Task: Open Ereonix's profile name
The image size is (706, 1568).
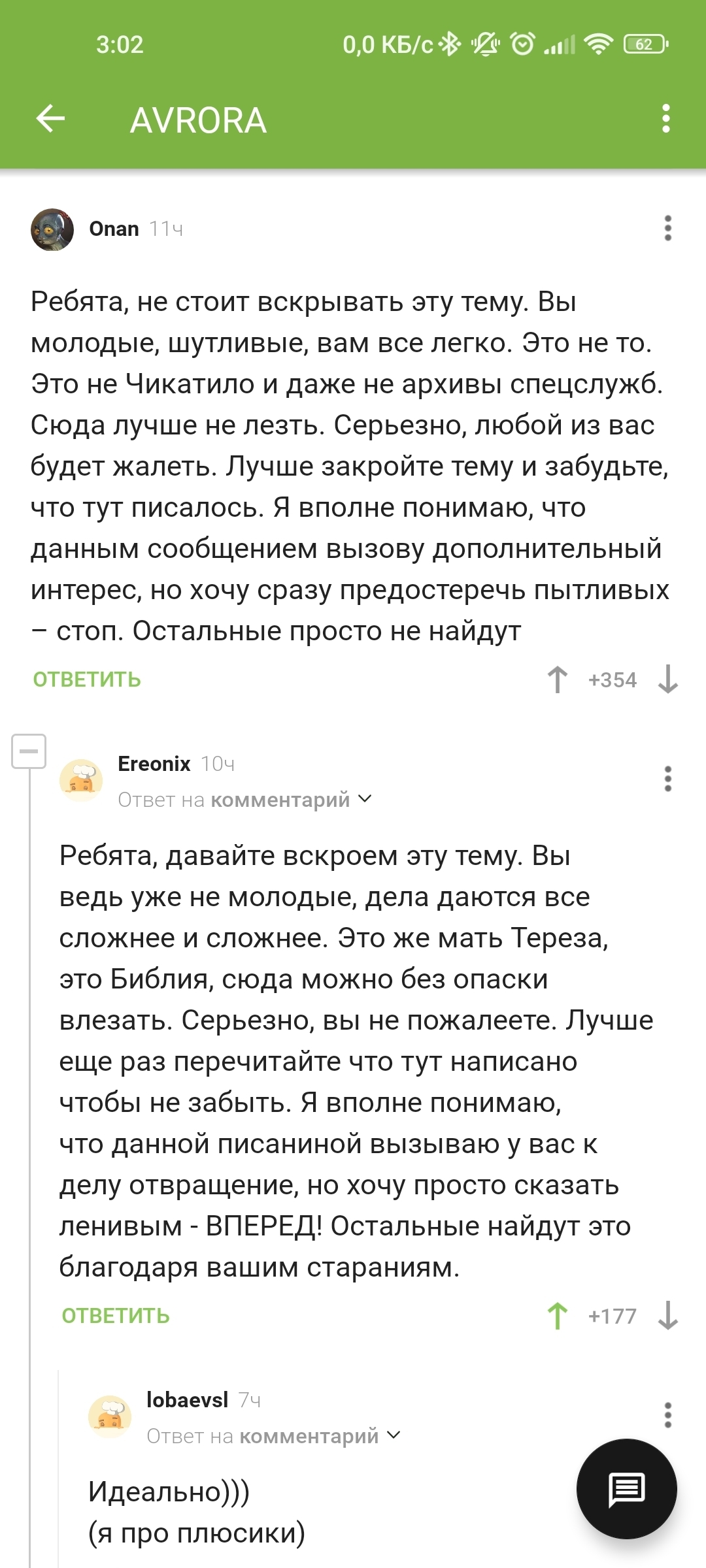Action: (x=154, y=763)
